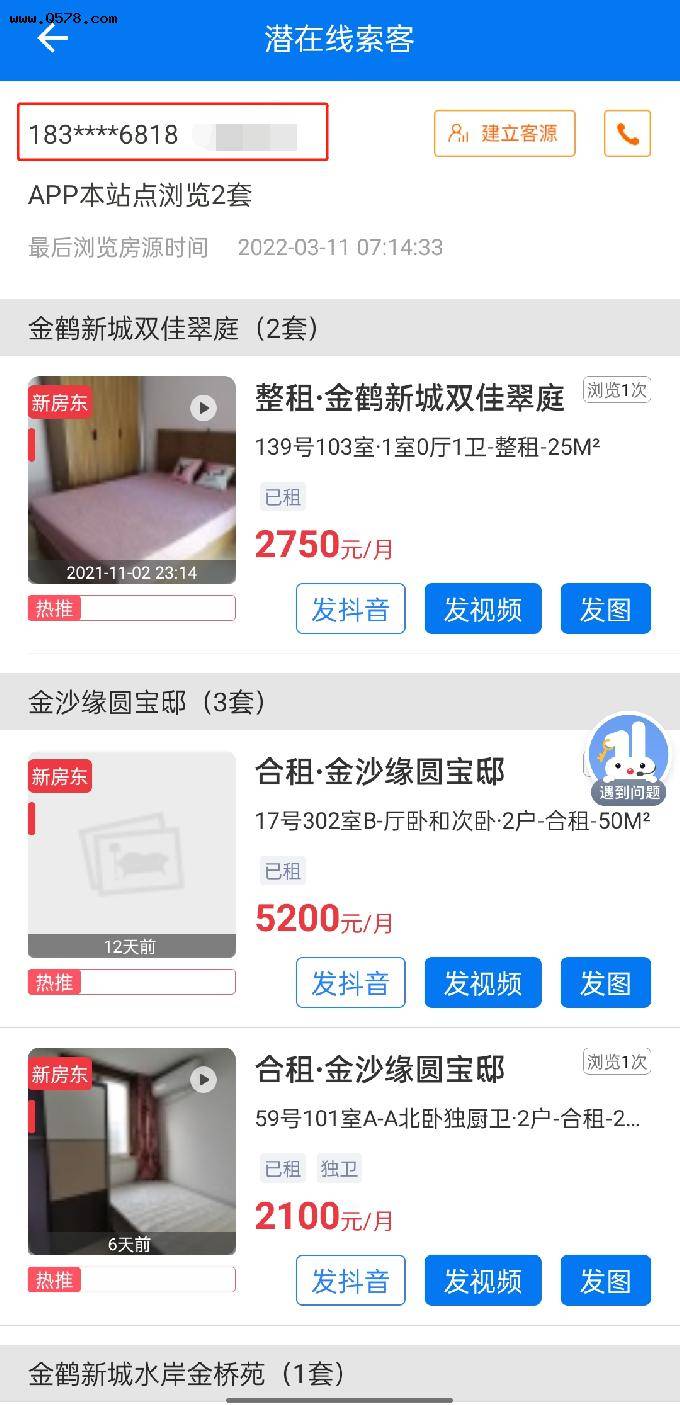Go back using the top-left arrow
The height and width of the screenshot is (1405, 680).
point(52,38)
